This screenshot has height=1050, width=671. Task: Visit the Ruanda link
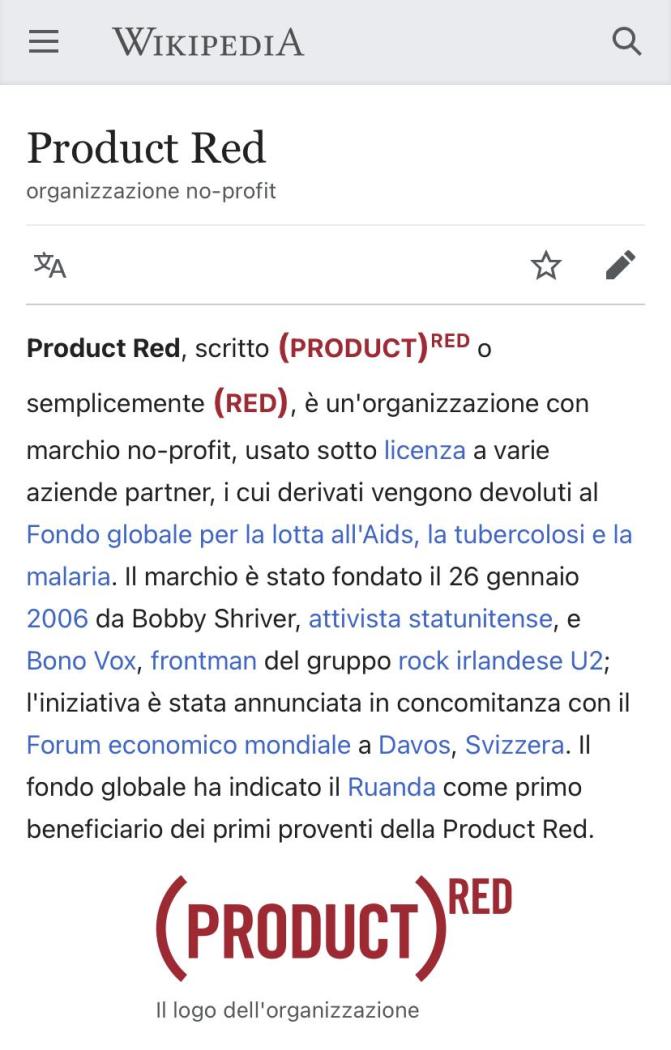pyautogui.click(x=391, y=787)
